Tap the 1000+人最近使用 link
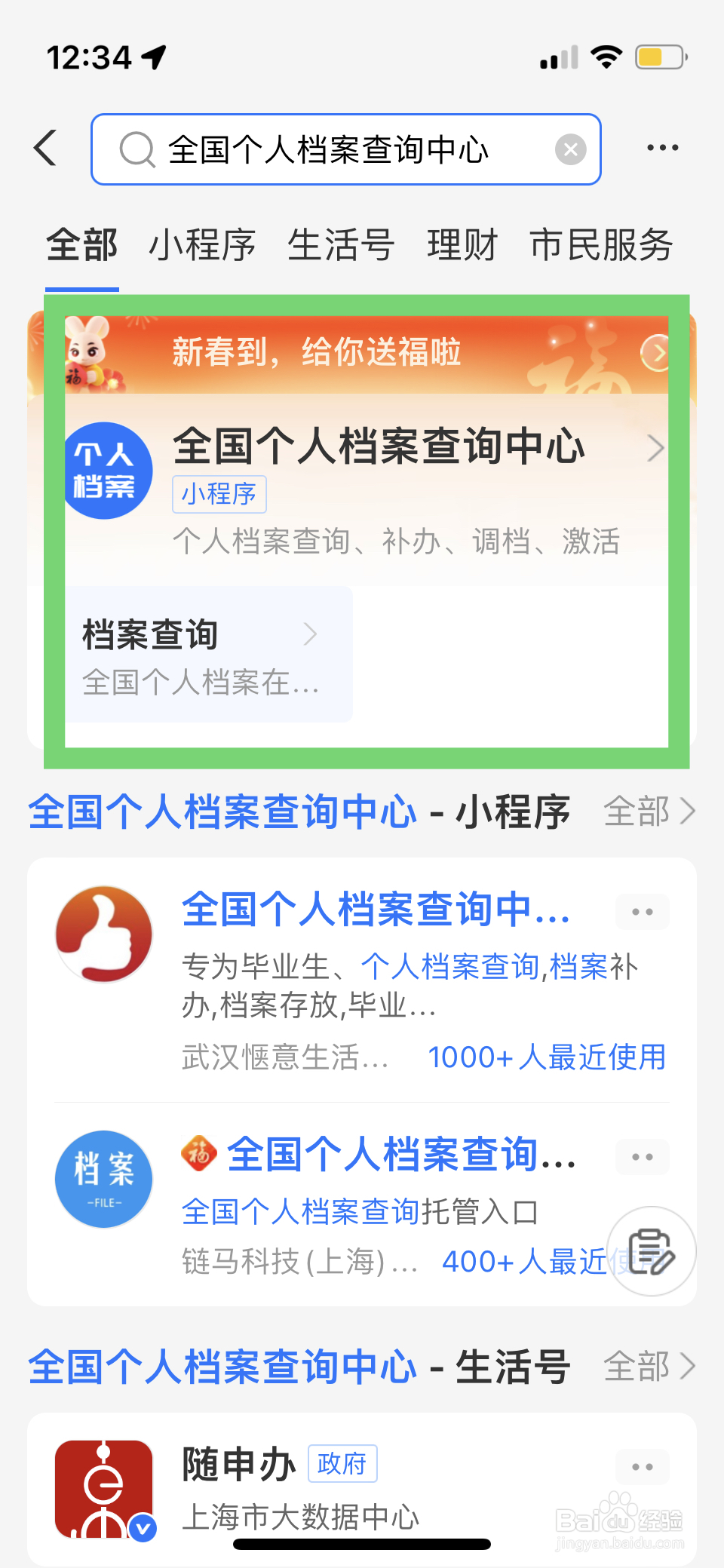The image size is (724, 1568). (x=547, y=1057)
